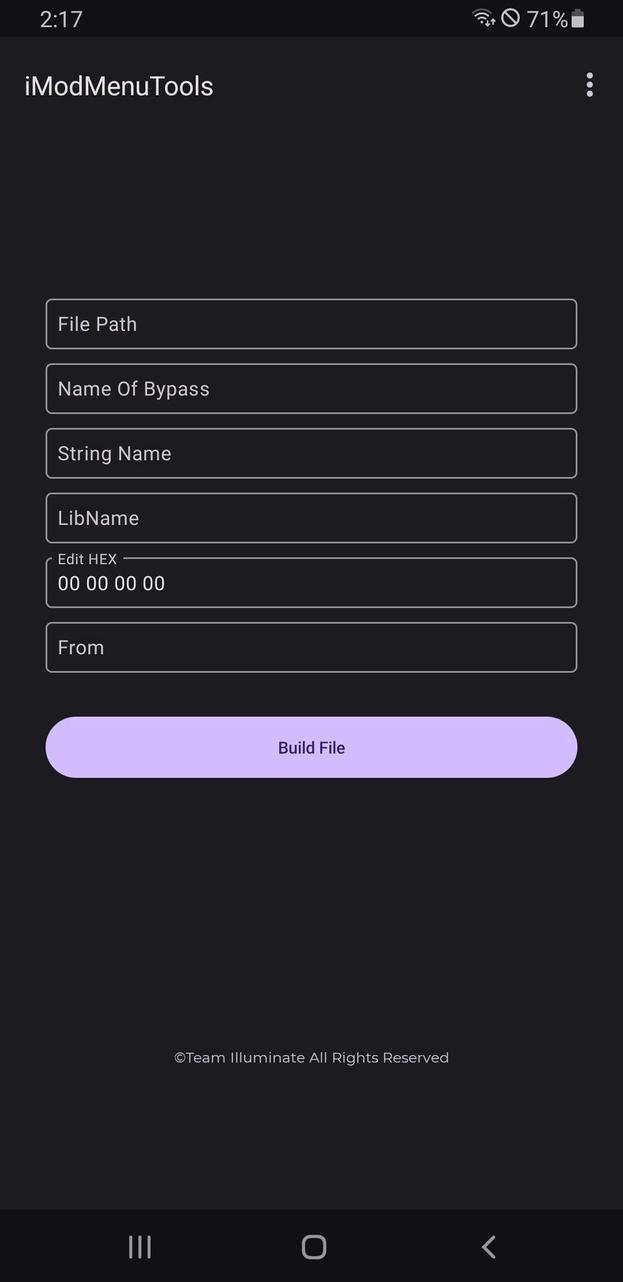
Task: Edit the HEX value field
Action: 311,583
